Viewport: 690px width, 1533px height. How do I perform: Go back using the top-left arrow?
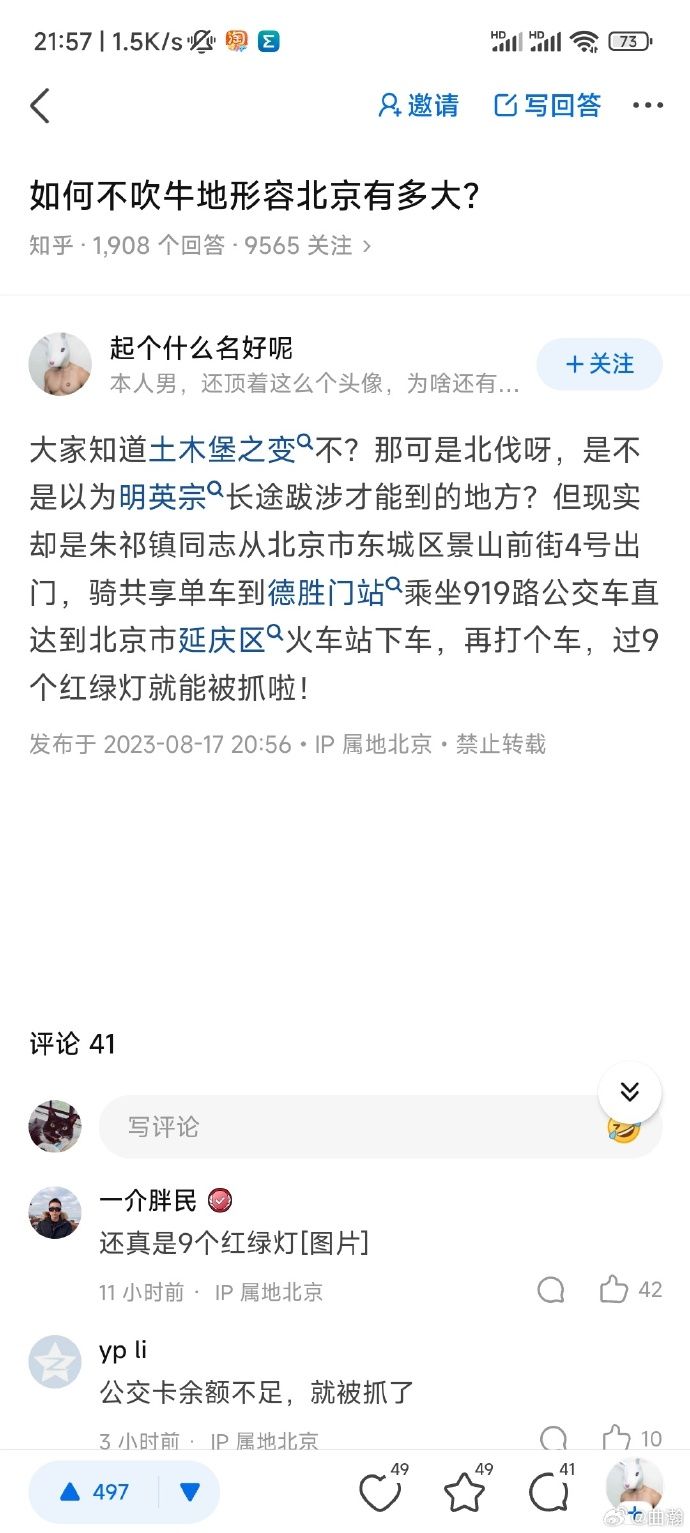pos(40,105)
